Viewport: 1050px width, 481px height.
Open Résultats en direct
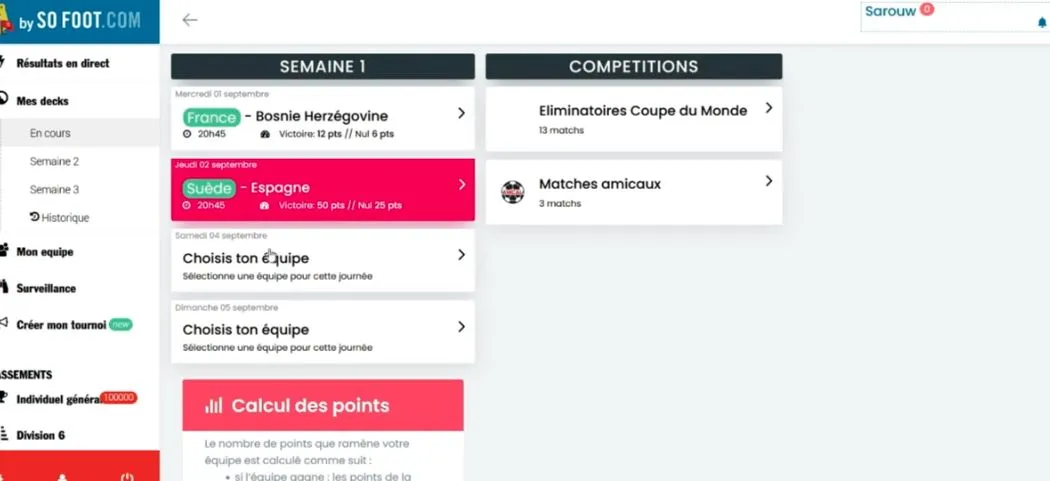click(62, 63)
